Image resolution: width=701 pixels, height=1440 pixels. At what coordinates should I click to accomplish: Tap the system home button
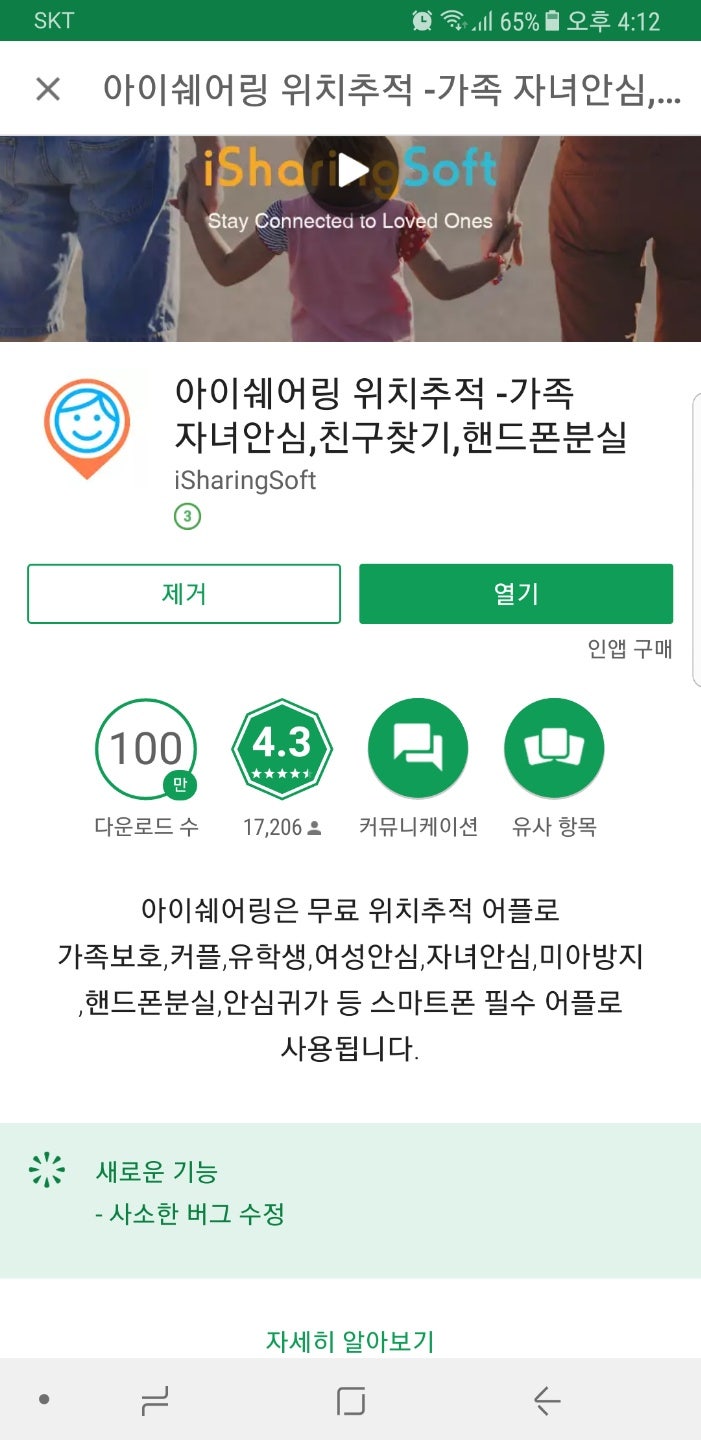[351, 1401]
